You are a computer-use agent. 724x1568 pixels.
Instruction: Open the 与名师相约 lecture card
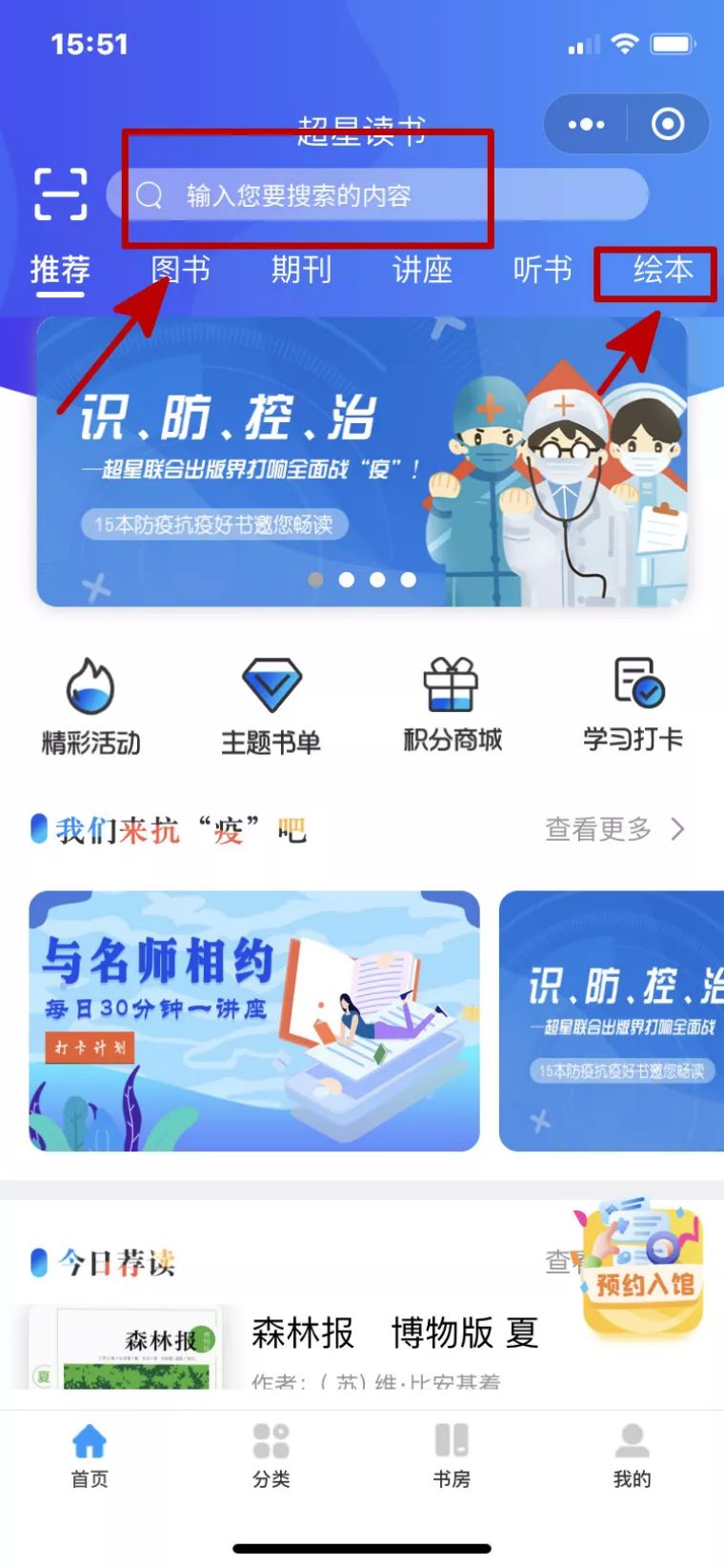254,1021
